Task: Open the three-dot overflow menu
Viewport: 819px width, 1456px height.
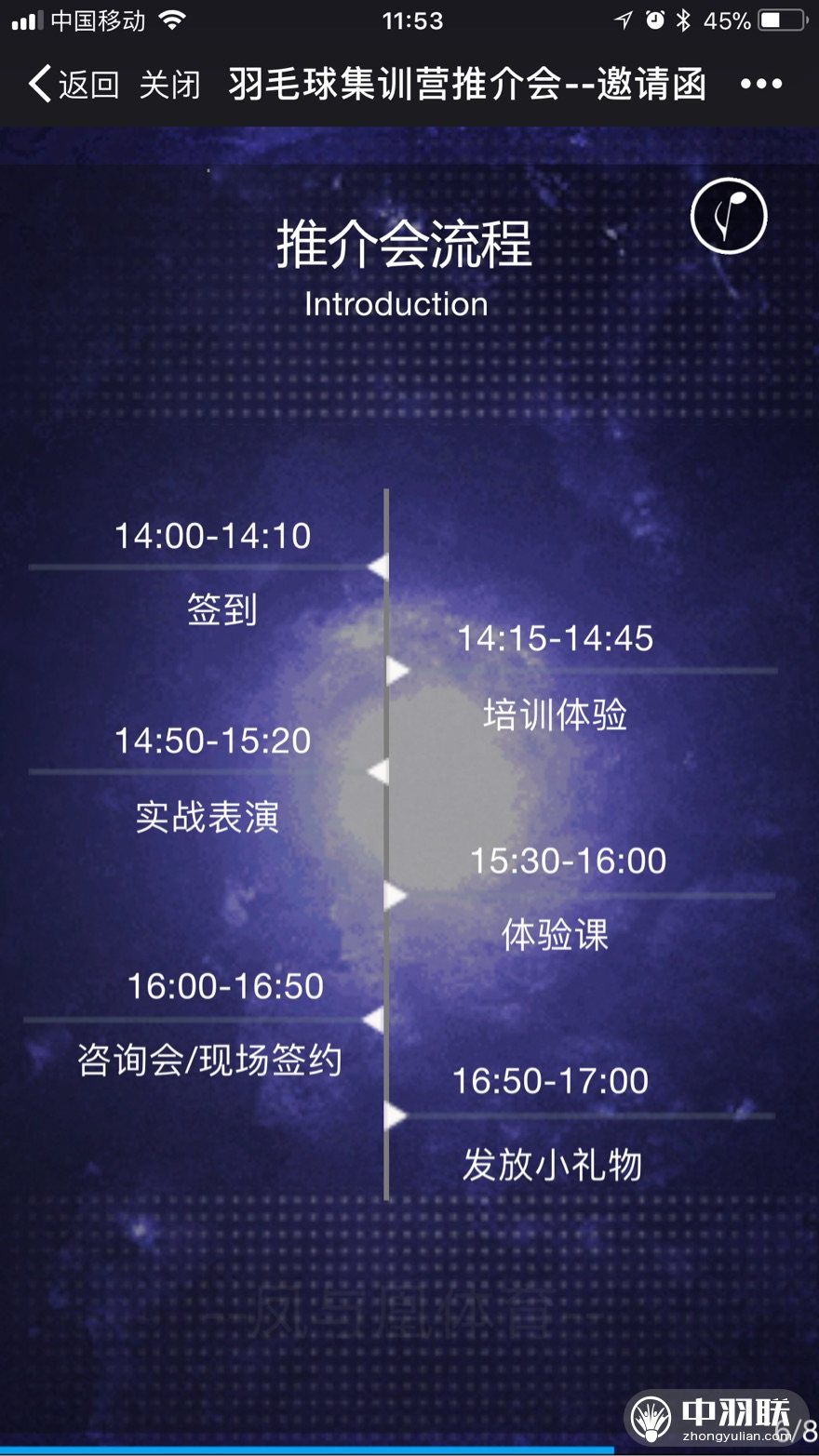Action: pyautogui.click(x=760, y=85)
